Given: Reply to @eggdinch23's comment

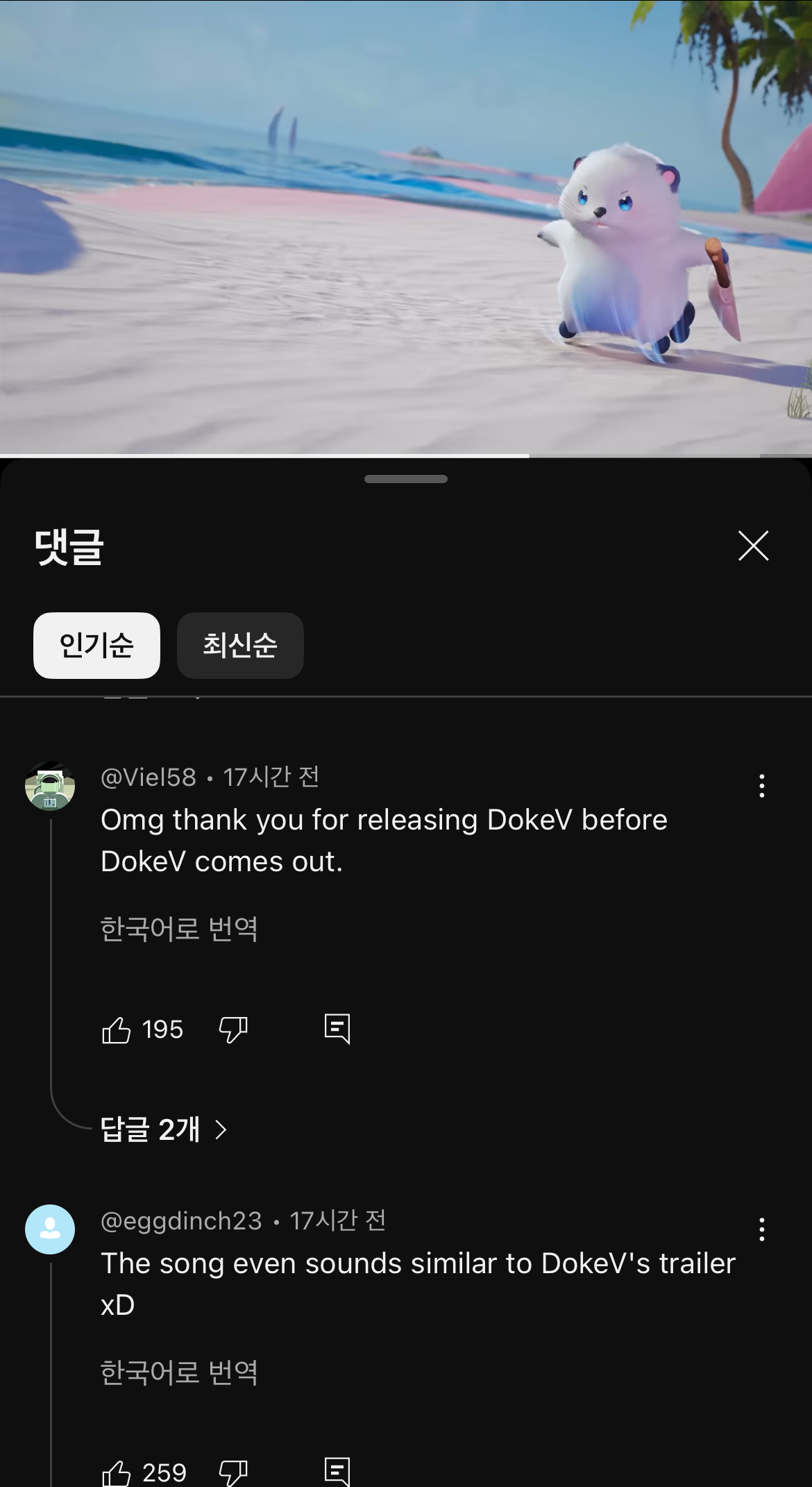Looking at the screenshot, I should click(337, 1472).
